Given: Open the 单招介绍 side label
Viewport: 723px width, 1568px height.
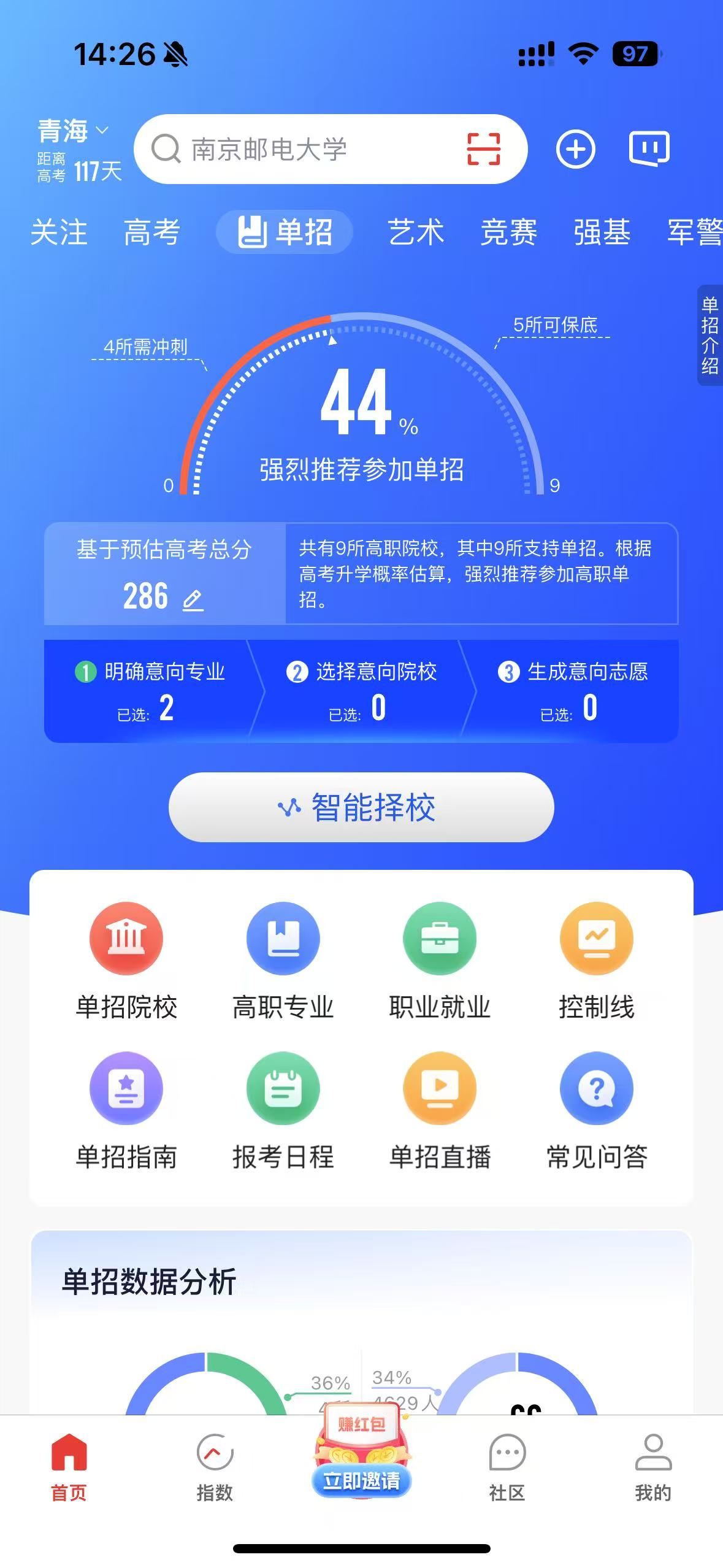Looking at the screenshot, I should [710, 335].
